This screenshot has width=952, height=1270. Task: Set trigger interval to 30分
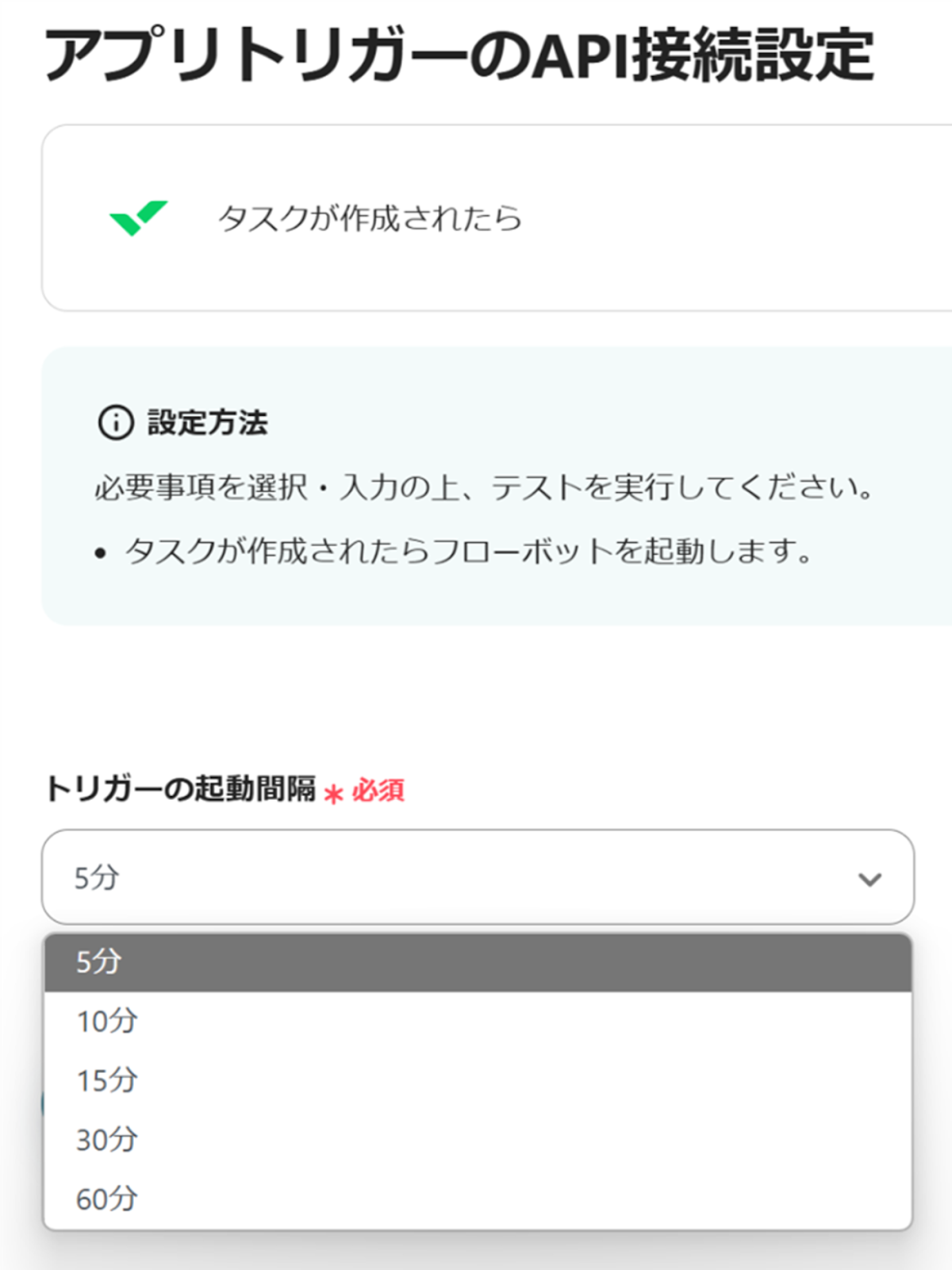coord(478,1140)
